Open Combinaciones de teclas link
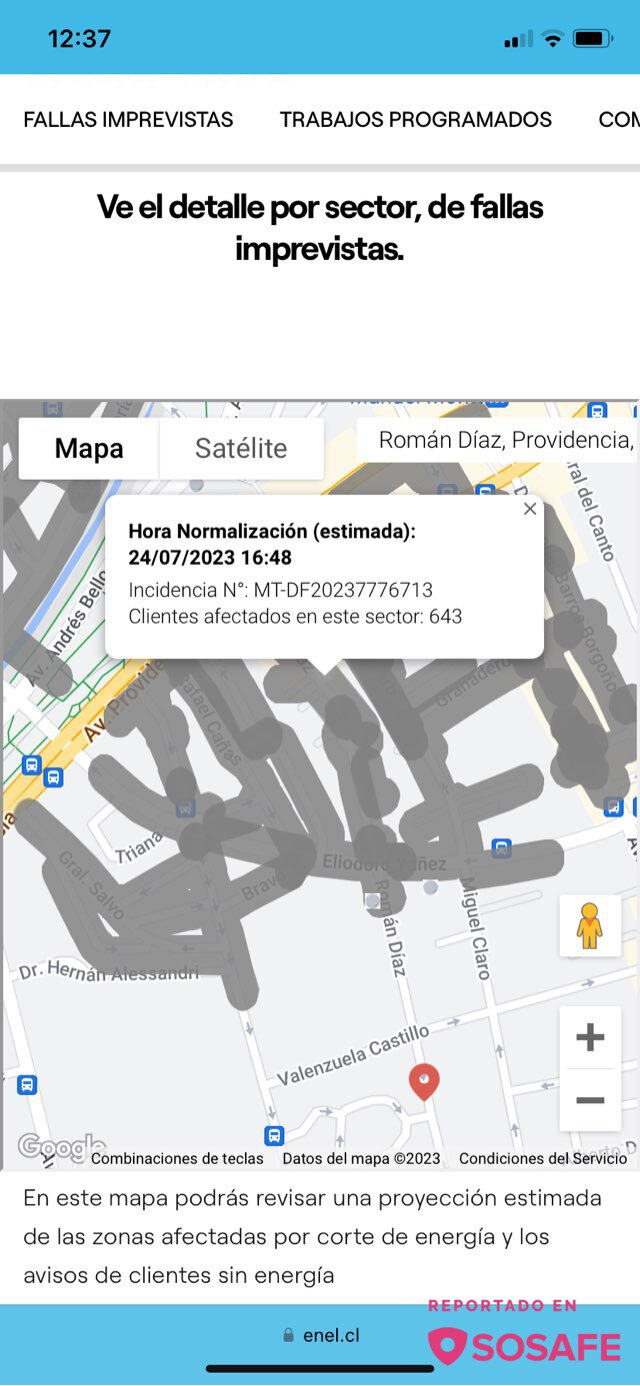Viewport: 640px width, 1386px height. pos(177,1158)
